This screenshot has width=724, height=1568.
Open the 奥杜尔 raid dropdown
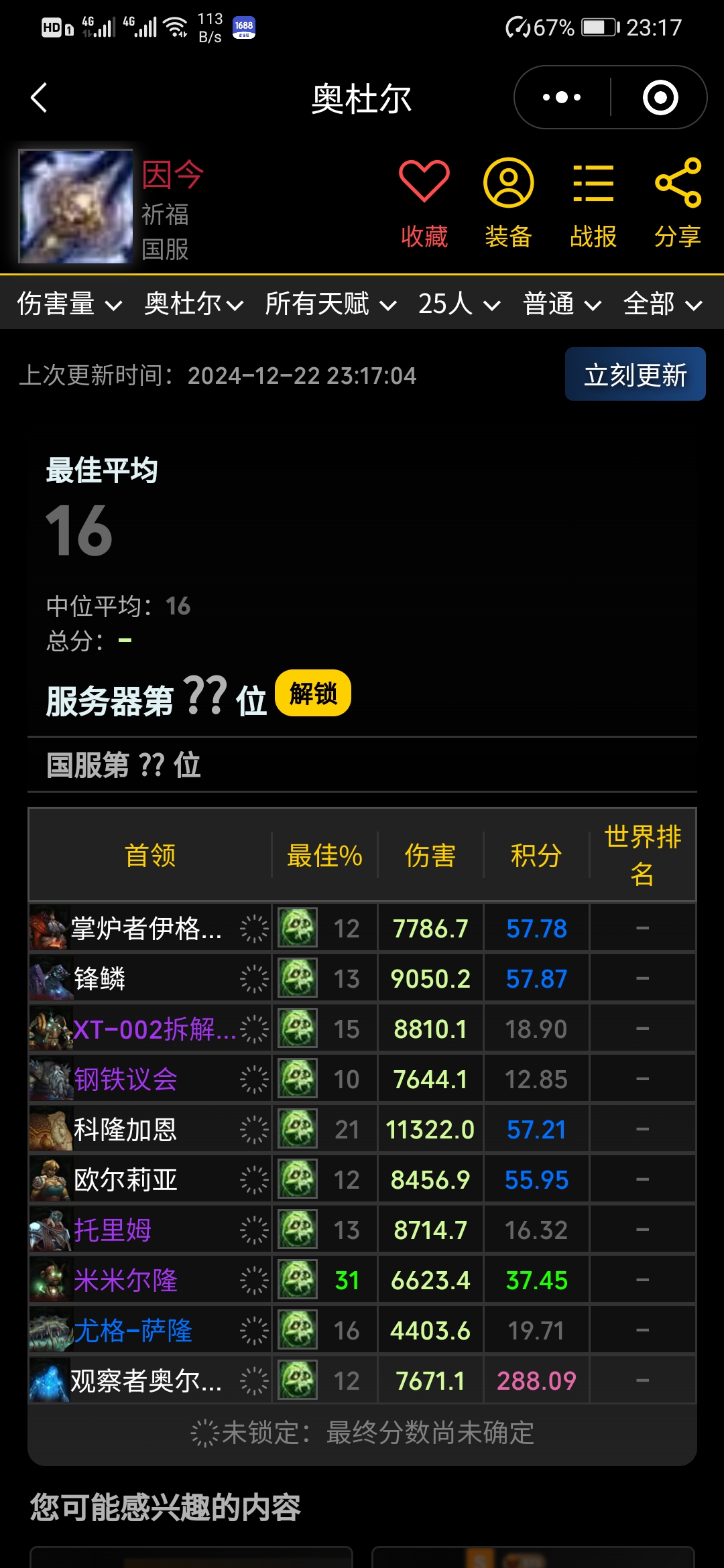point(193,304)
